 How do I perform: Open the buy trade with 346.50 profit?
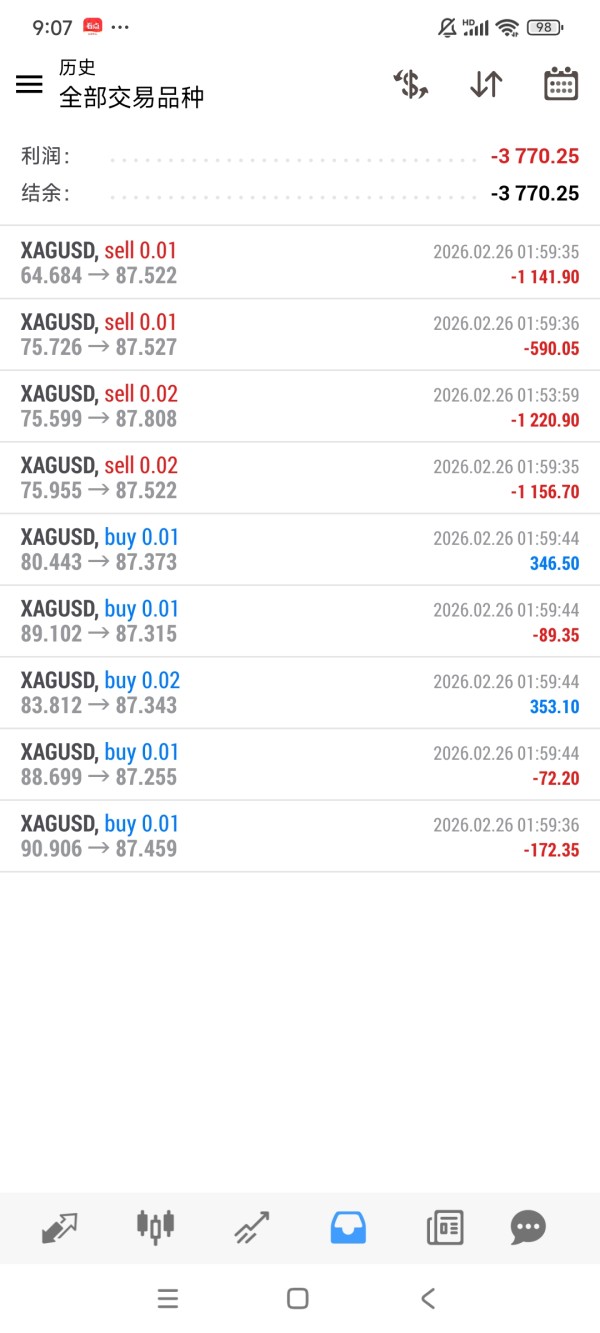point(300,550)
